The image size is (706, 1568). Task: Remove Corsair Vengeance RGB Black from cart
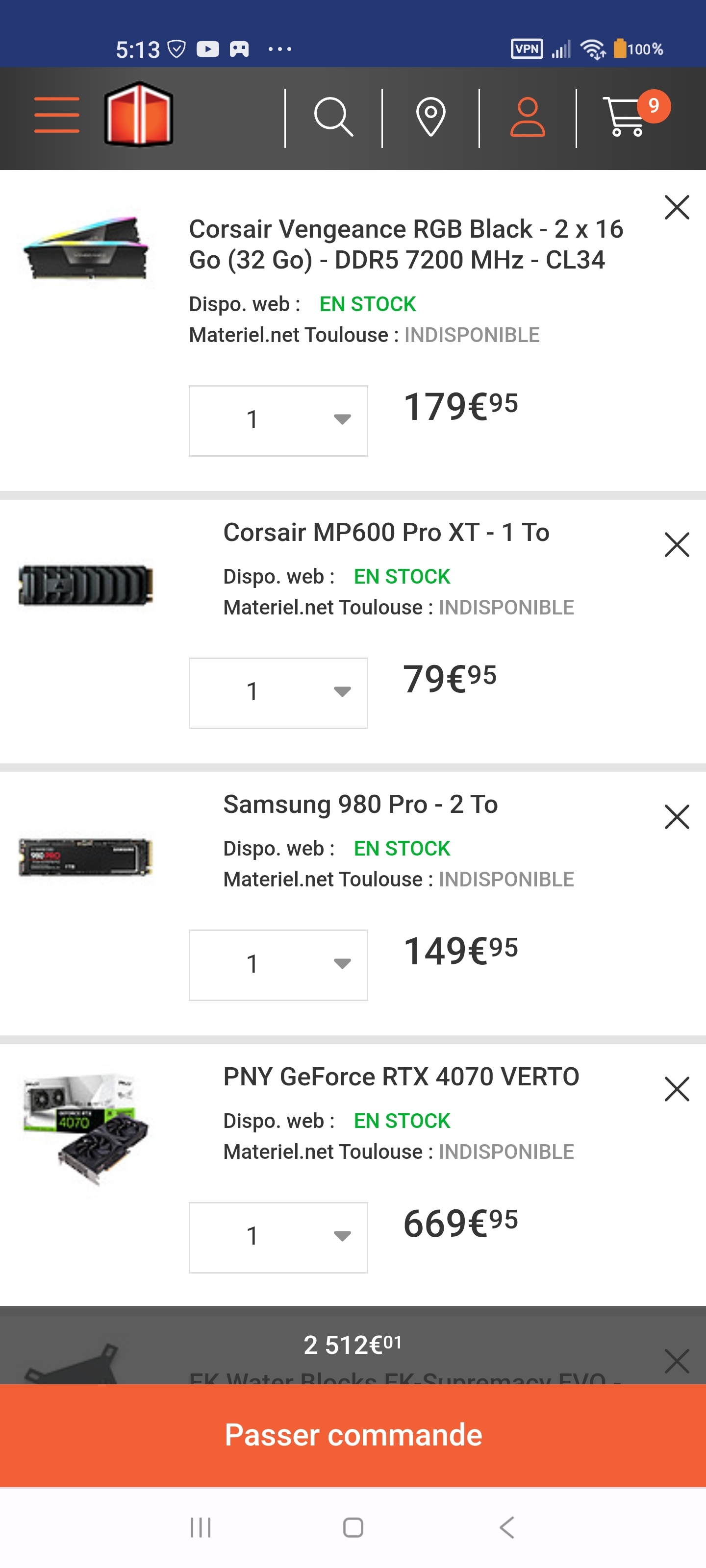pyautogui.click(x=677, y=208)
